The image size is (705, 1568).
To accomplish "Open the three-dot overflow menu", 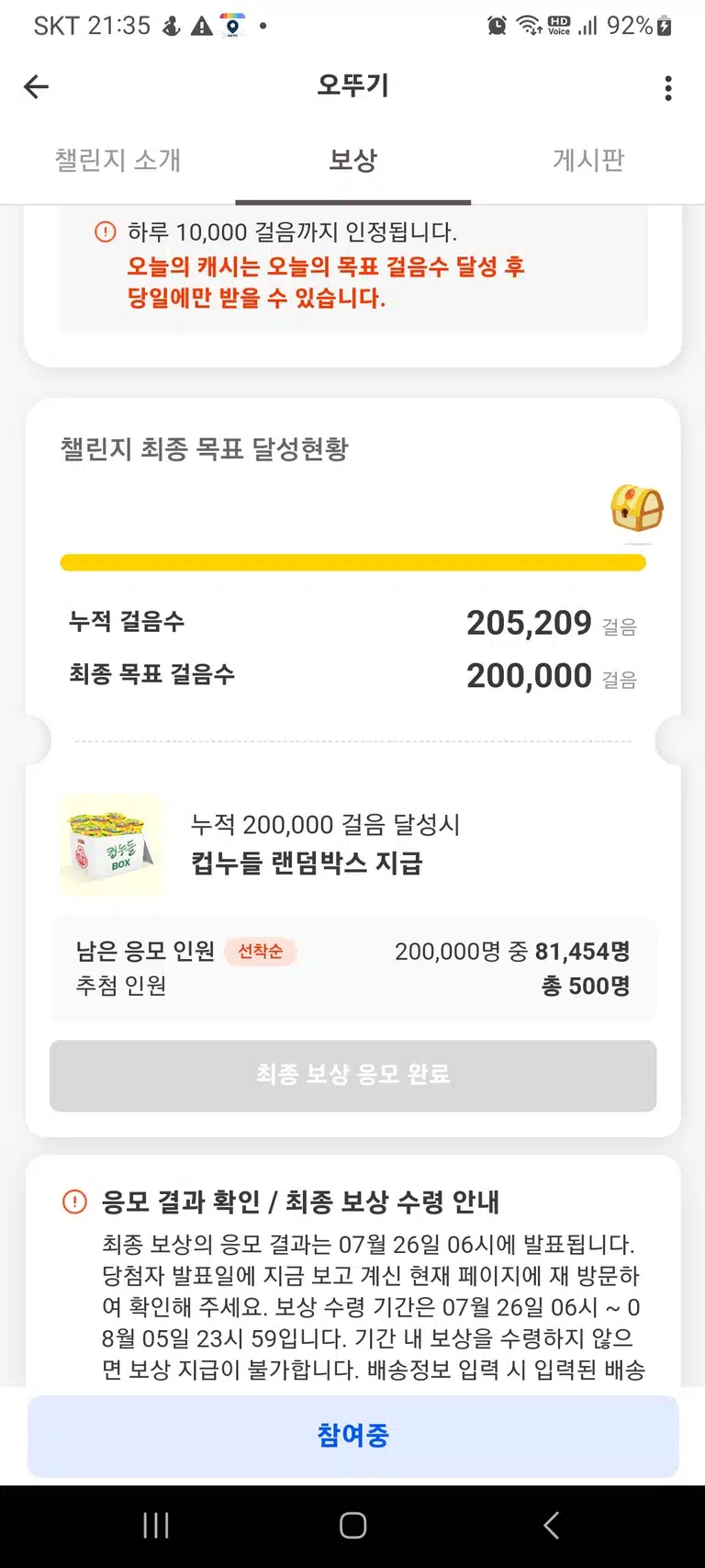I will click(x=668, y=87).
